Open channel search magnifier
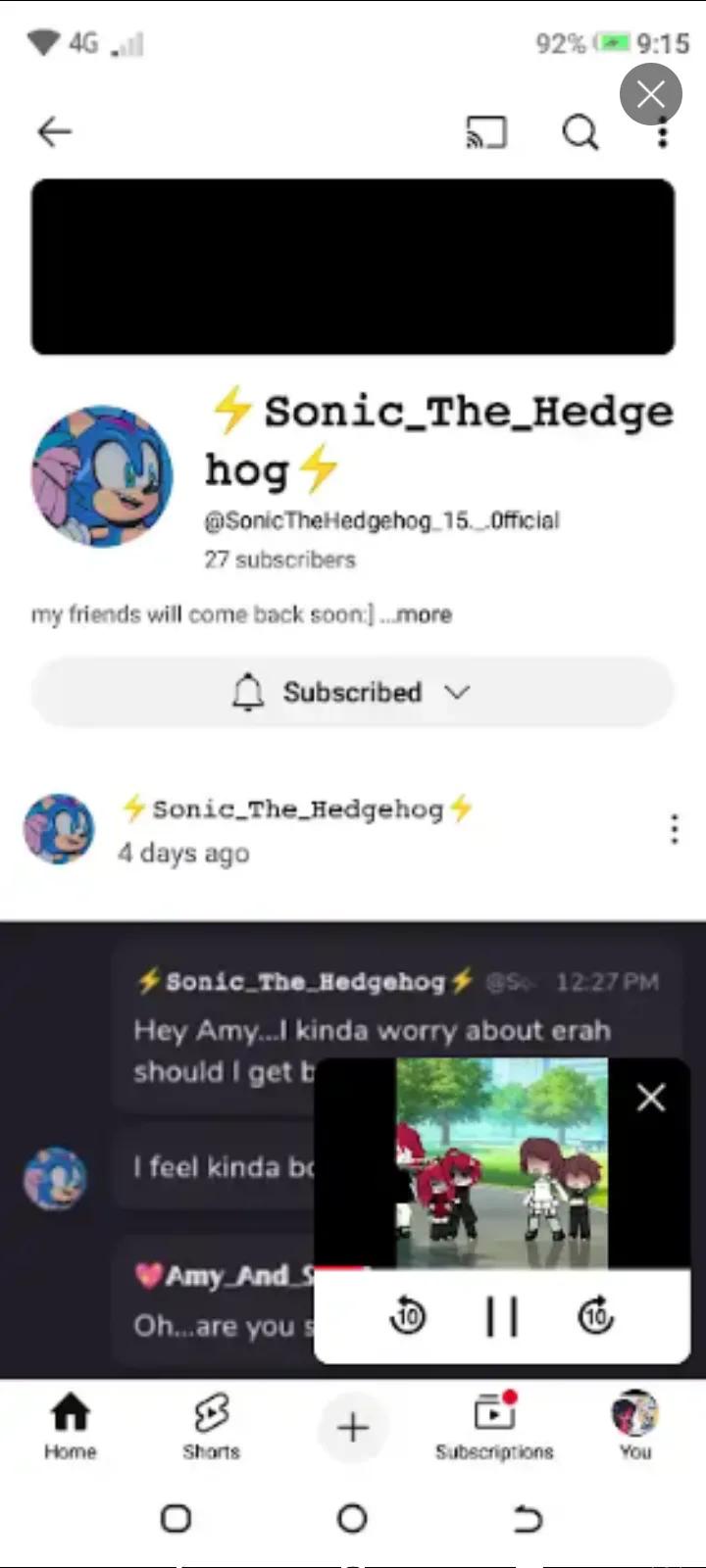706x1568 pixels. point(580,131)
